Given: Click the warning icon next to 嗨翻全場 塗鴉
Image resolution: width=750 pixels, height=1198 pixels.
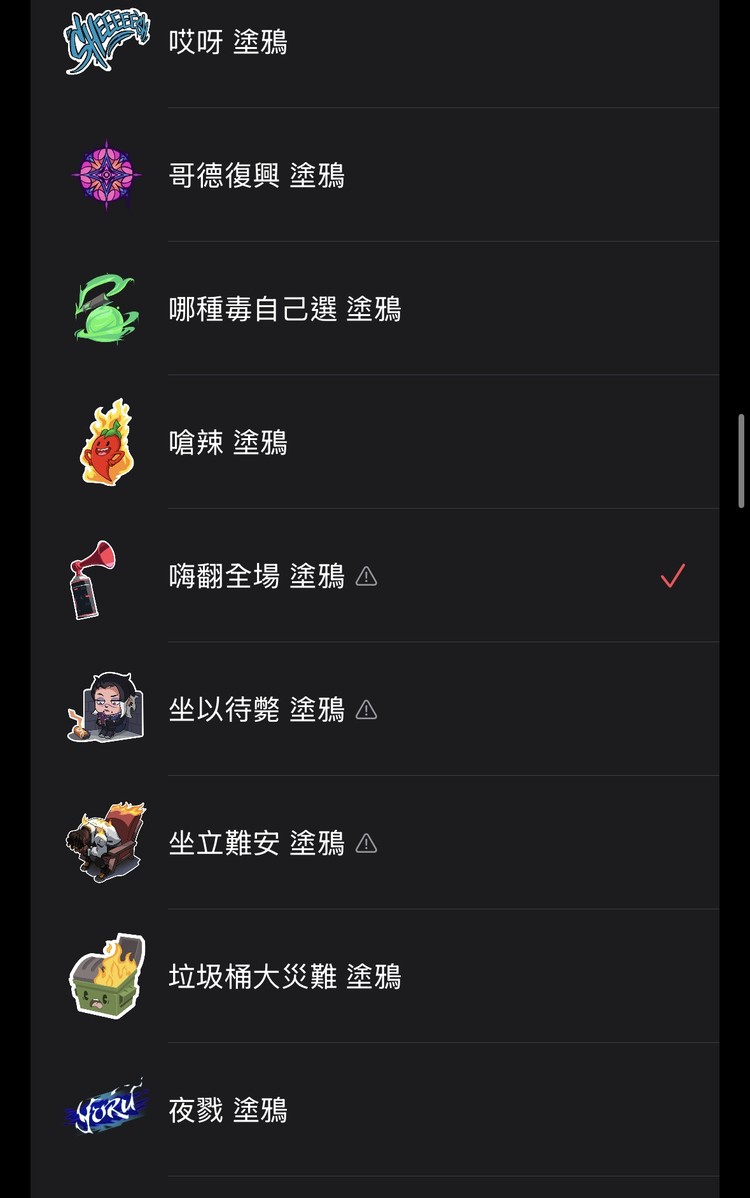Looking at the screenshot, I should click(366, 576).
